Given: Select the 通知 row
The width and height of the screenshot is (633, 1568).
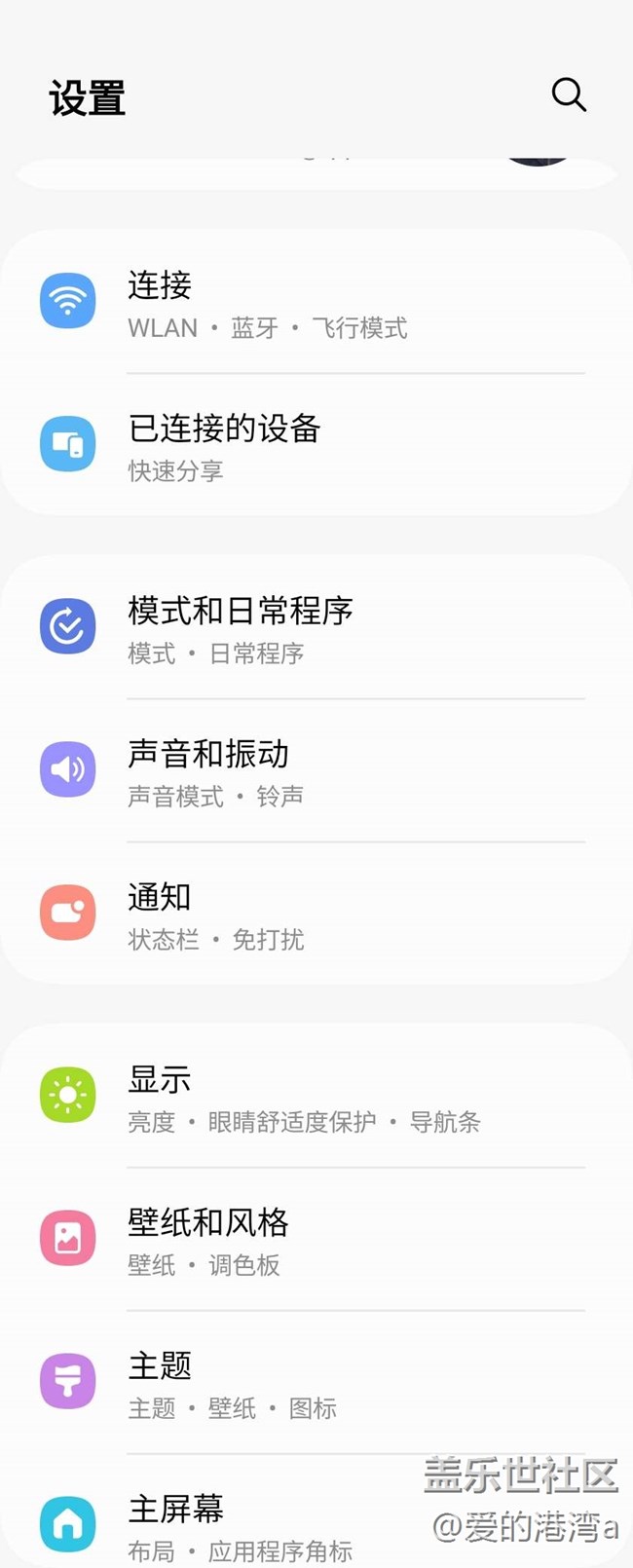Looking at the screenshot, I should [x=316, y=915].
